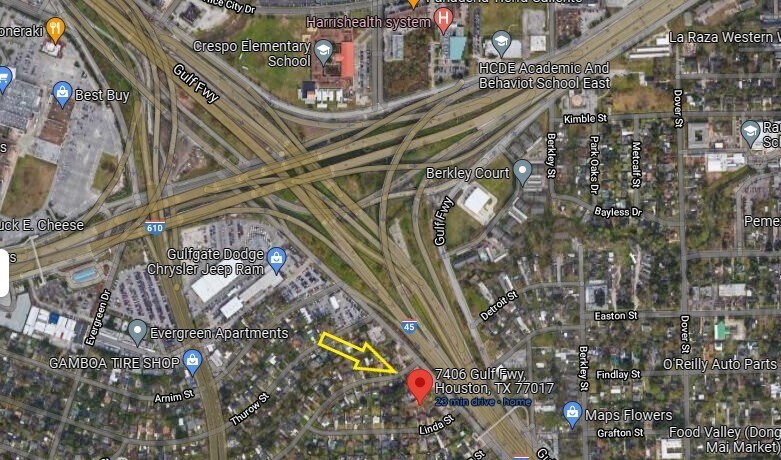781x460 pixels.
Task: Select the Crespo Elementary School marker
Action: click(x=323, y=50)
